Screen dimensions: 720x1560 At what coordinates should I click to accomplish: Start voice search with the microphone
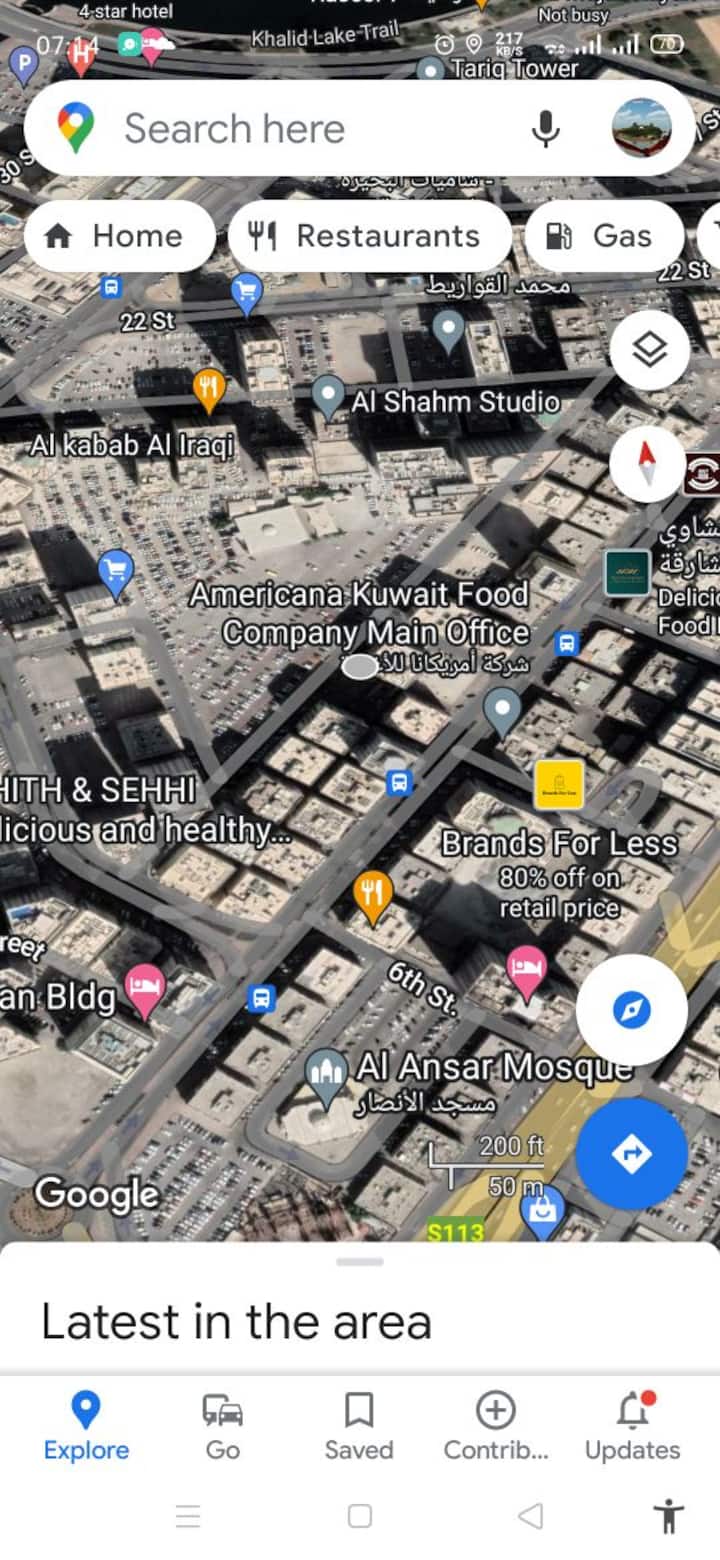pyautogui.click(x=545, y=128)
